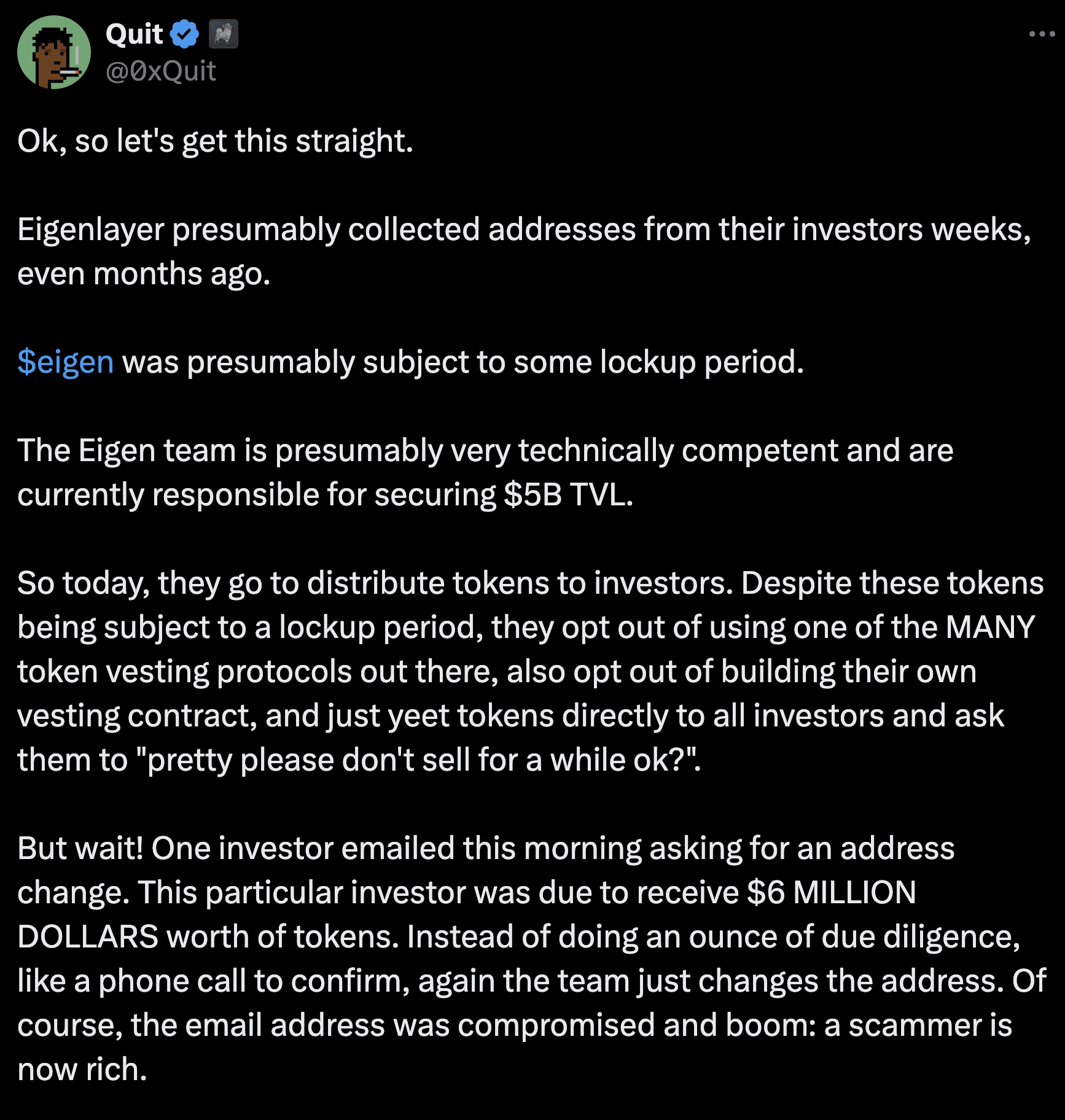
Task: Visit the @0xQuit profile handle
Action: pos(161,71)
